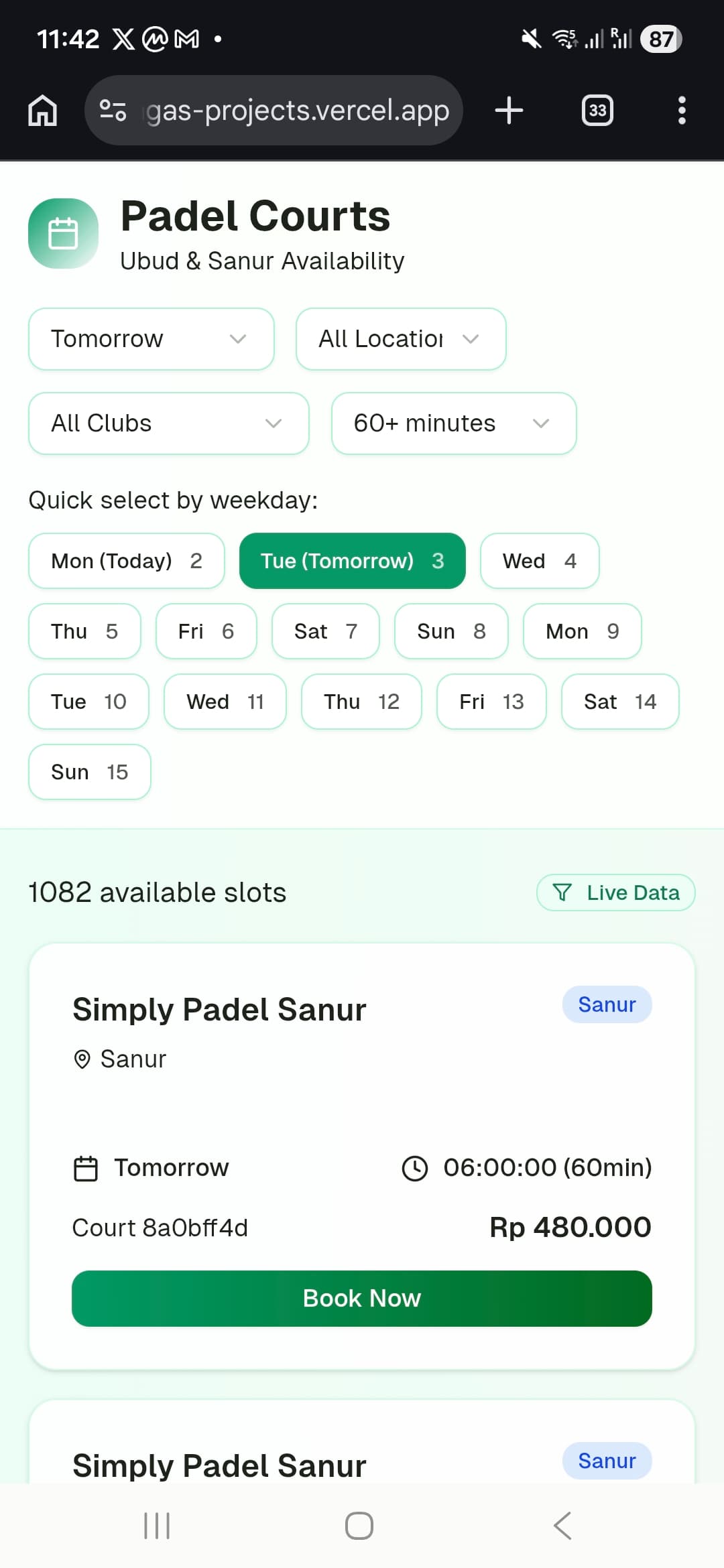Go back using the system back button
The image size is (724, 1568).
(562, 1526)
